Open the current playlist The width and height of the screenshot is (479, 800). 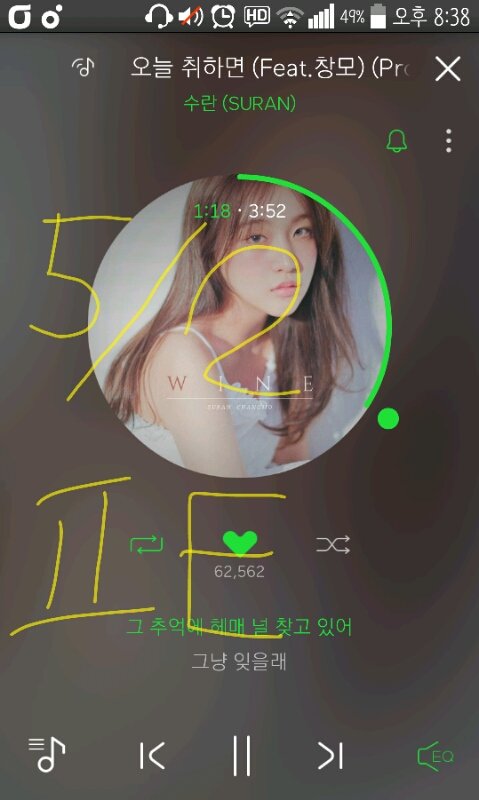click(47, 754)
